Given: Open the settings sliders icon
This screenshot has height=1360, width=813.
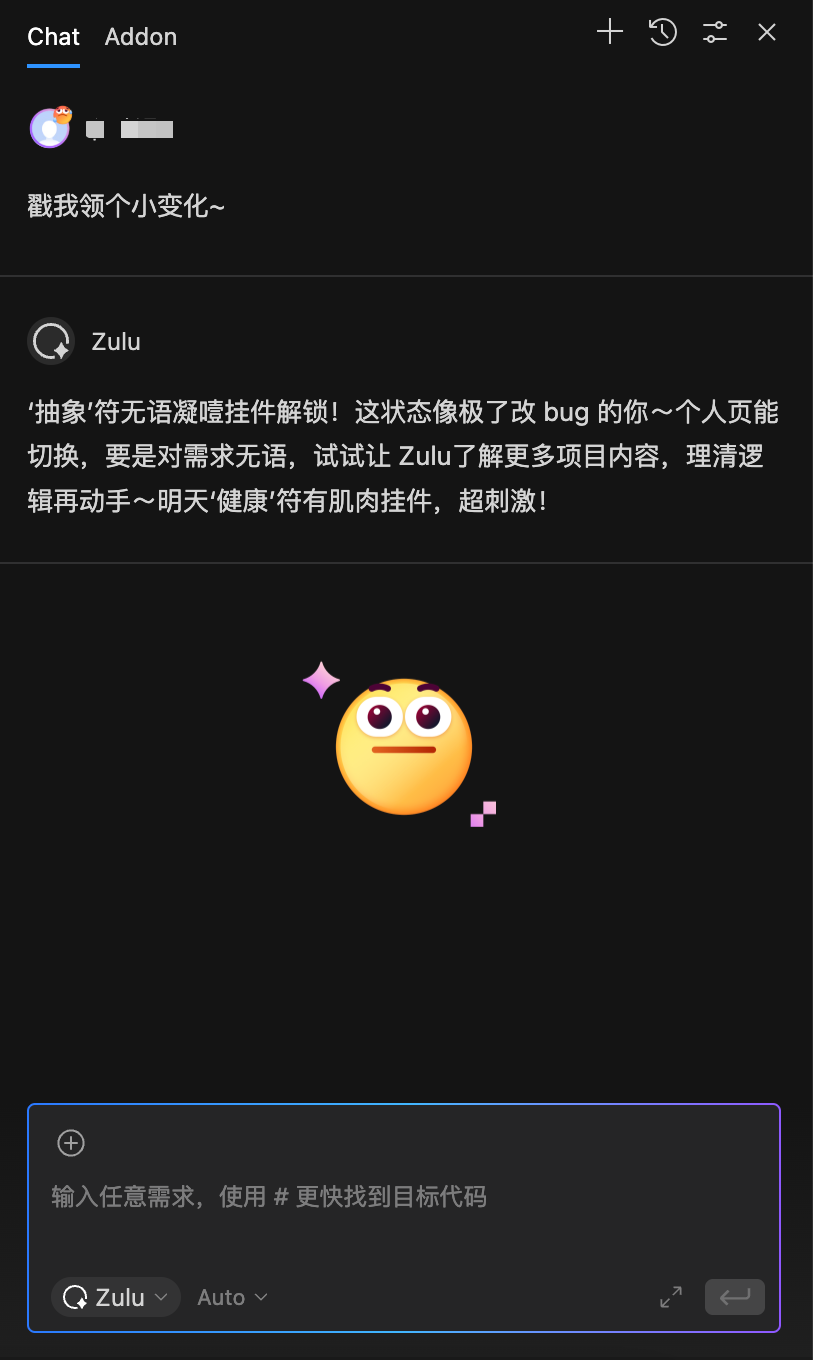Looking at the screenshot, I should (714, 32).
